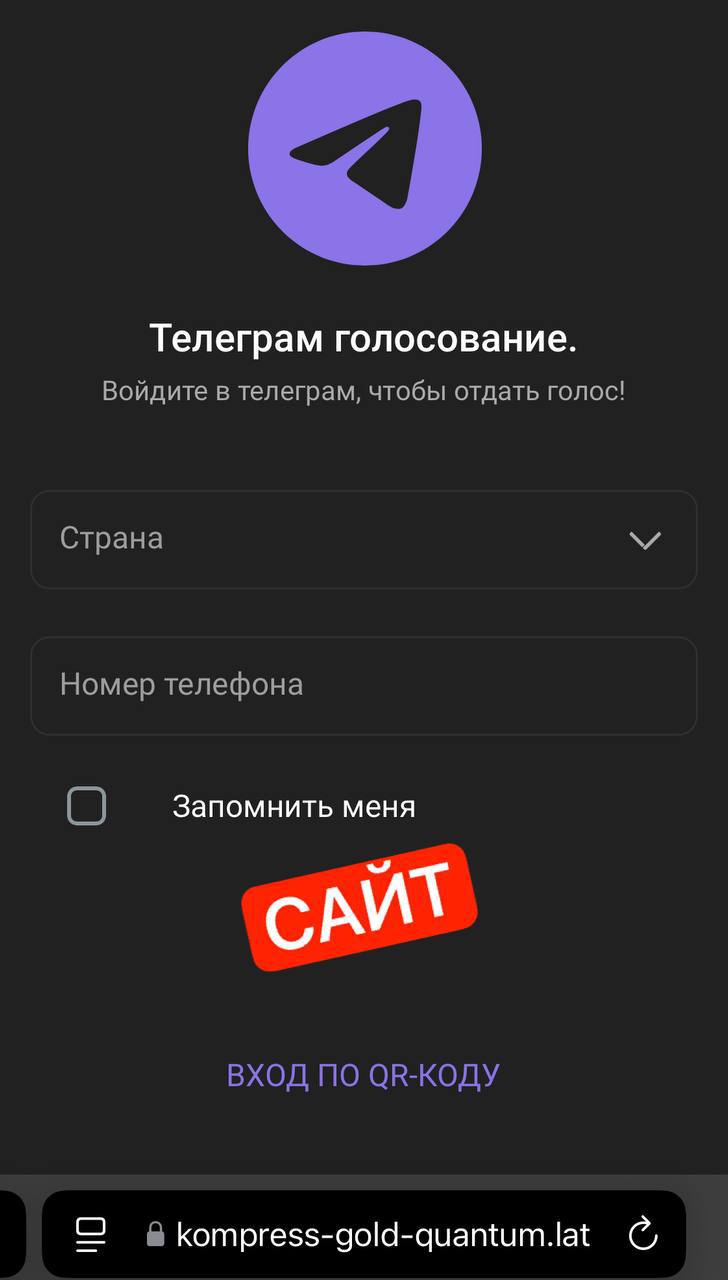Check the Запомнить меня checkbox
This screenshot has width=728, height=1280.
(87, 806)
